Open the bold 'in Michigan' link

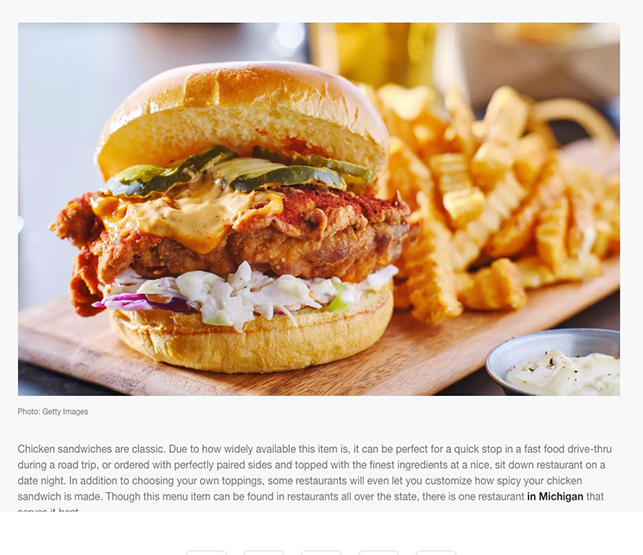tap(555, 496)
